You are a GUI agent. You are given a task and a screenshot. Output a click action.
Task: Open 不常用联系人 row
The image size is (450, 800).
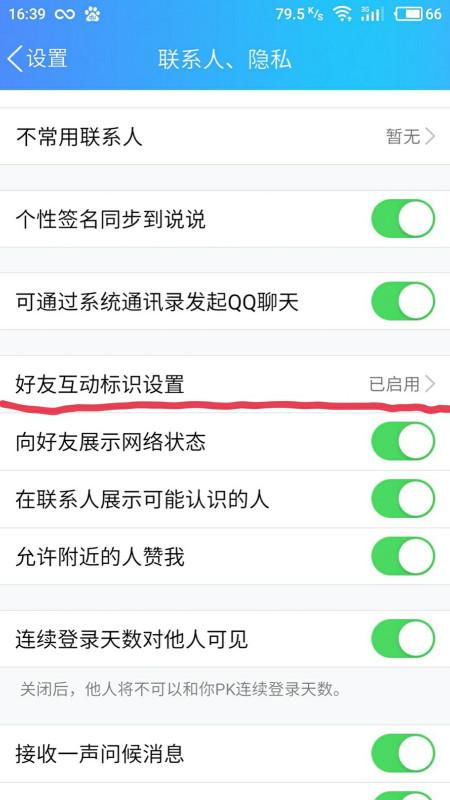(225, 136)
